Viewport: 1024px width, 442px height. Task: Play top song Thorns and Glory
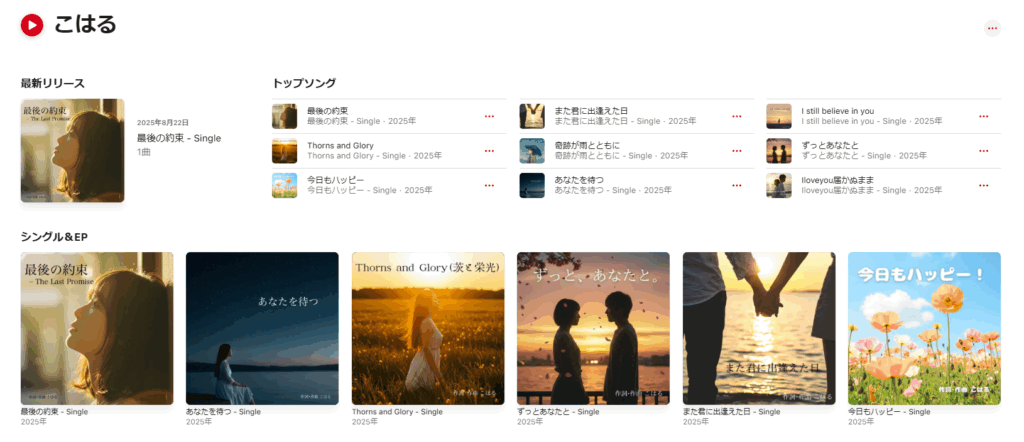pyautogui.click(x=284, y=151)
